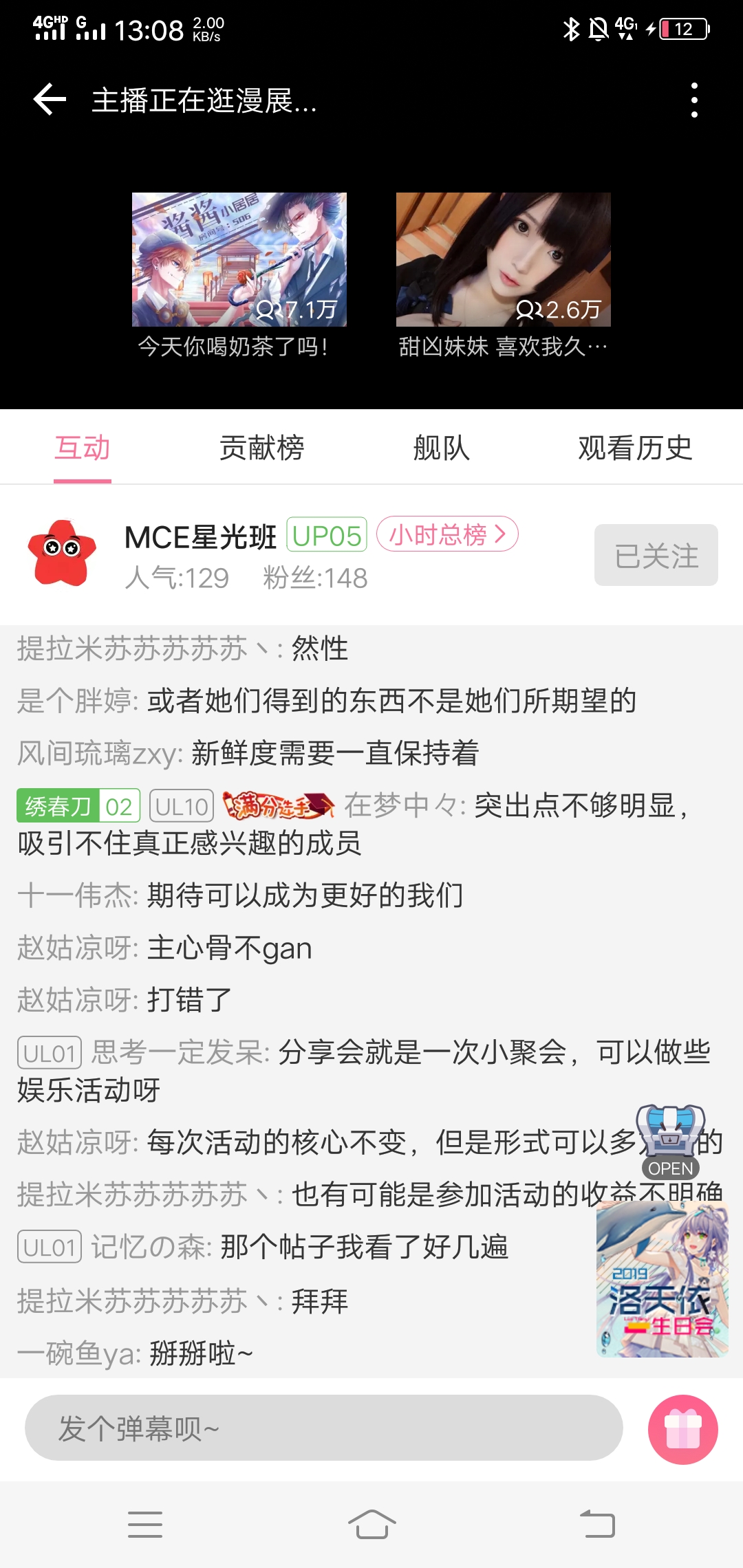Switch to the 贡献榜 tab
The height and width of the screenshot is (1568, 743).
(x=261, y=448)
